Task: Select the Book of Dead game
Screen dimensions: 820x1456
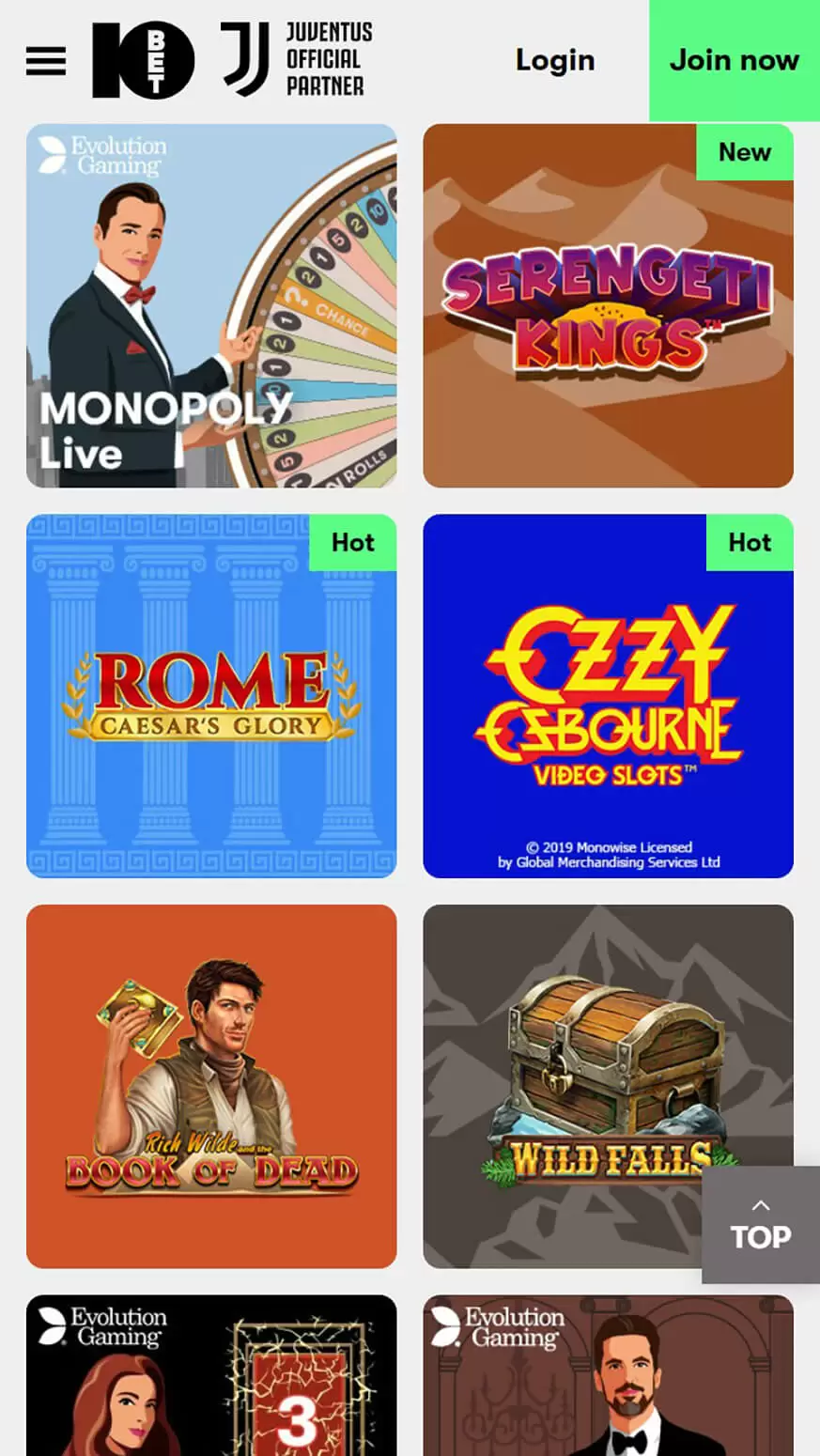Action: [x=211, y=1086]
